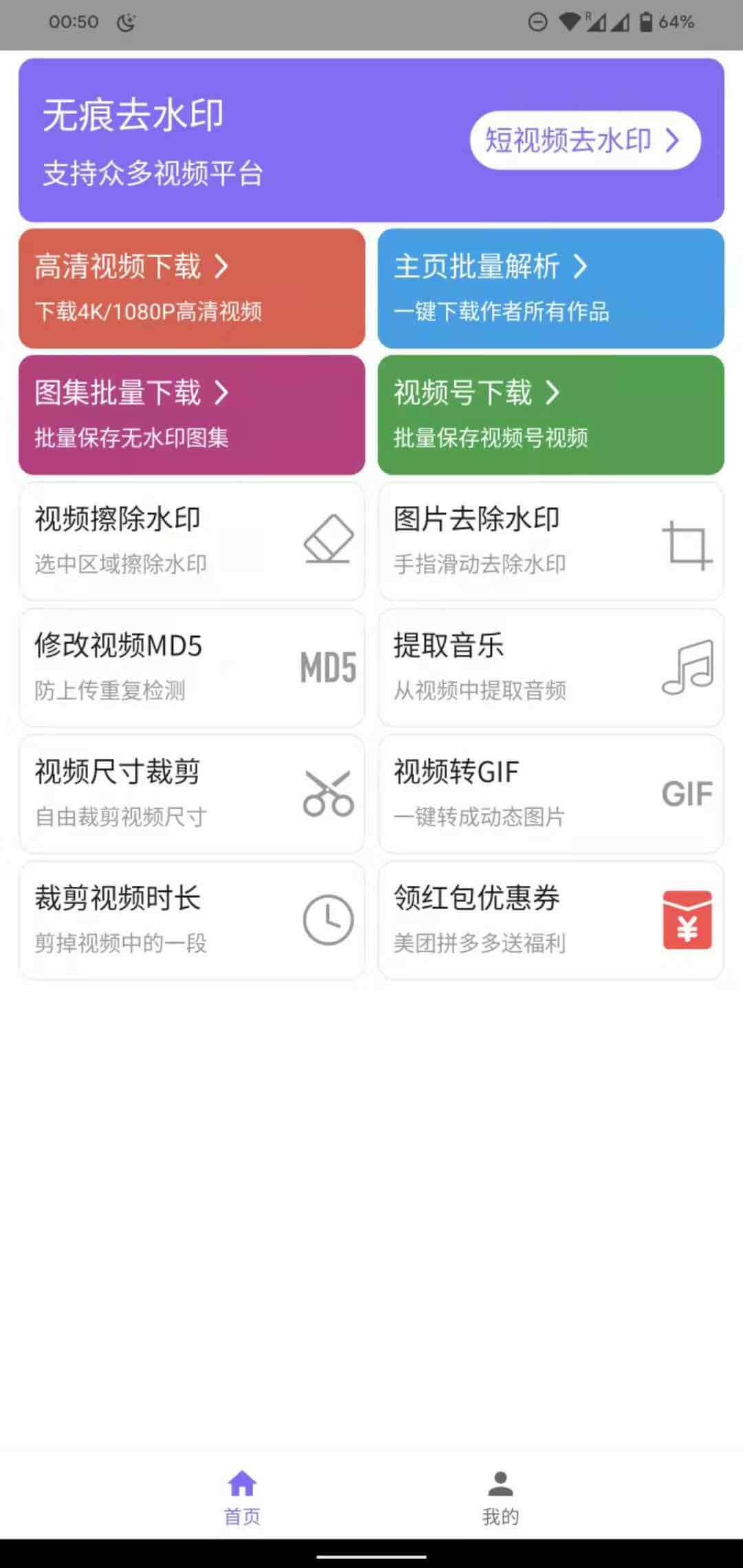
Task: Open 领红包优惠券 card
Action: coord(550,920)
